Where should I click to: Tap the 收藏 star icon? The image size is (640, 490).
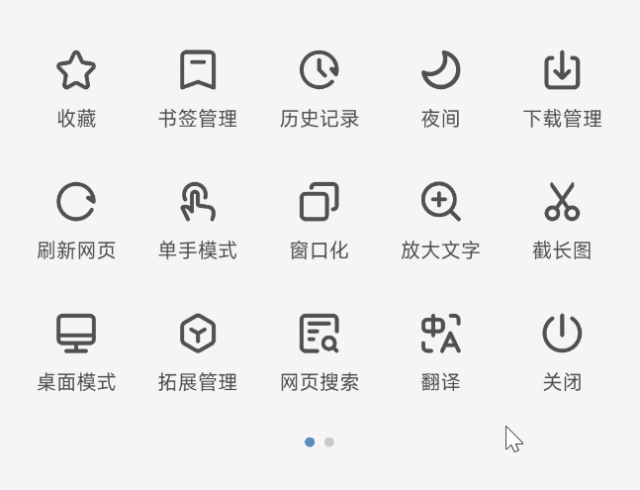[x=76, y=71]
